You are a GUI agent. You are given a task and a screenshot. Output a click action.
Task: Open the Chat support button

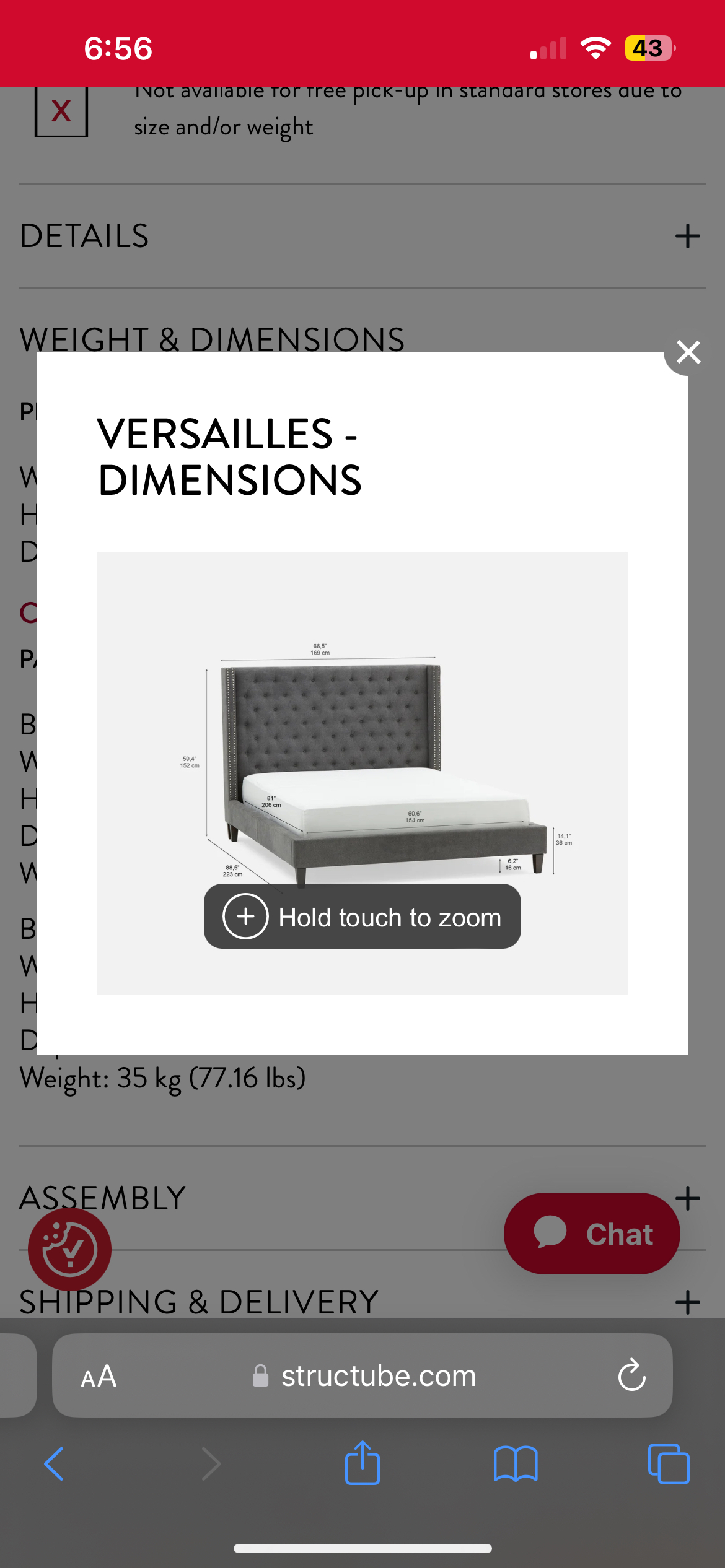click(592, 1234)
